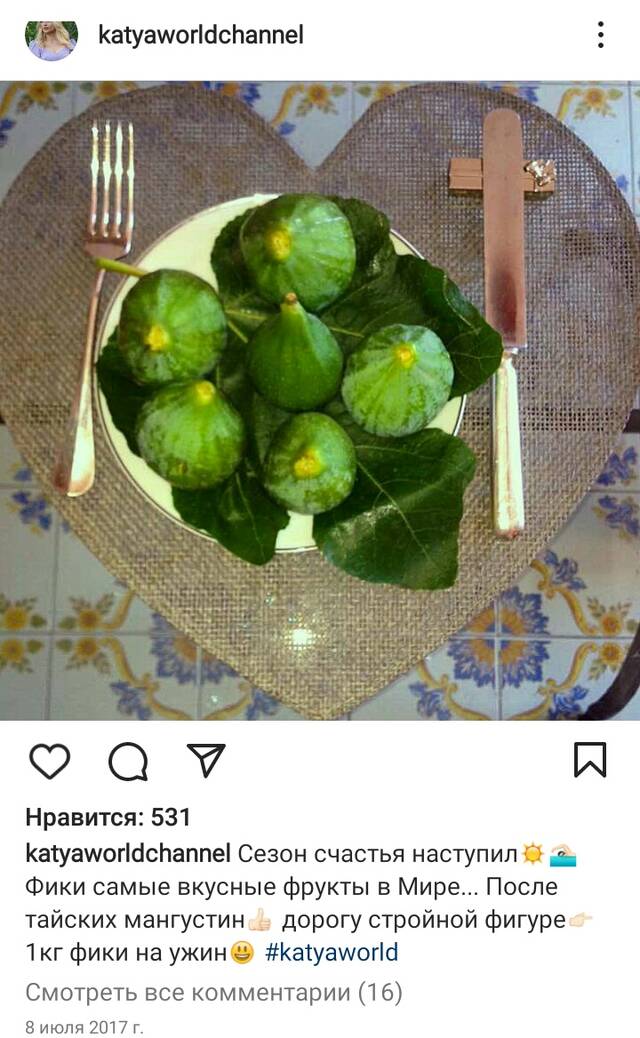This screenshot has height=1038, width=640.
Task: Open the list of 531 likes
Action: (108, 817)
